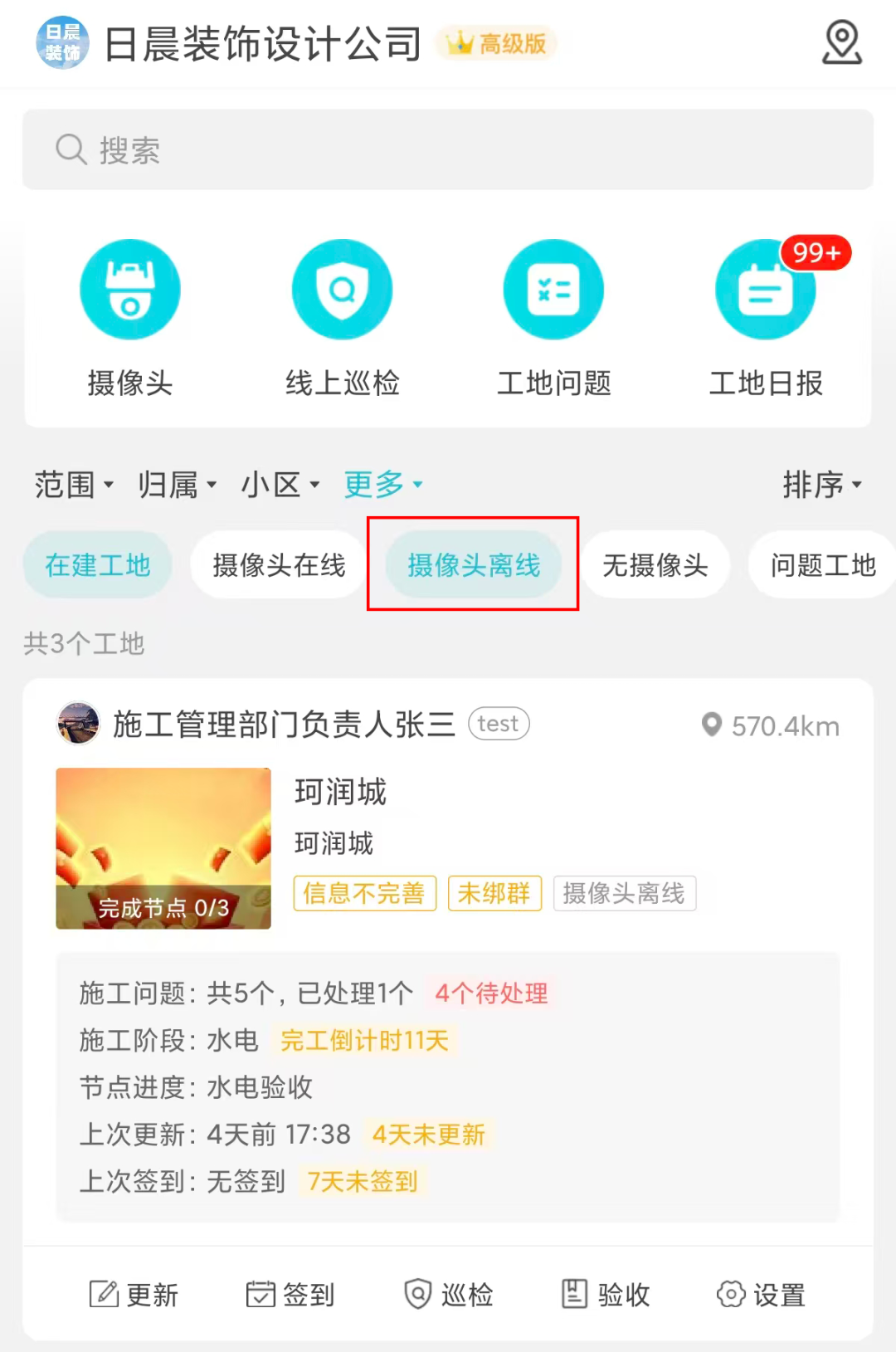Select the 在建工地 chip

(98, 565)
